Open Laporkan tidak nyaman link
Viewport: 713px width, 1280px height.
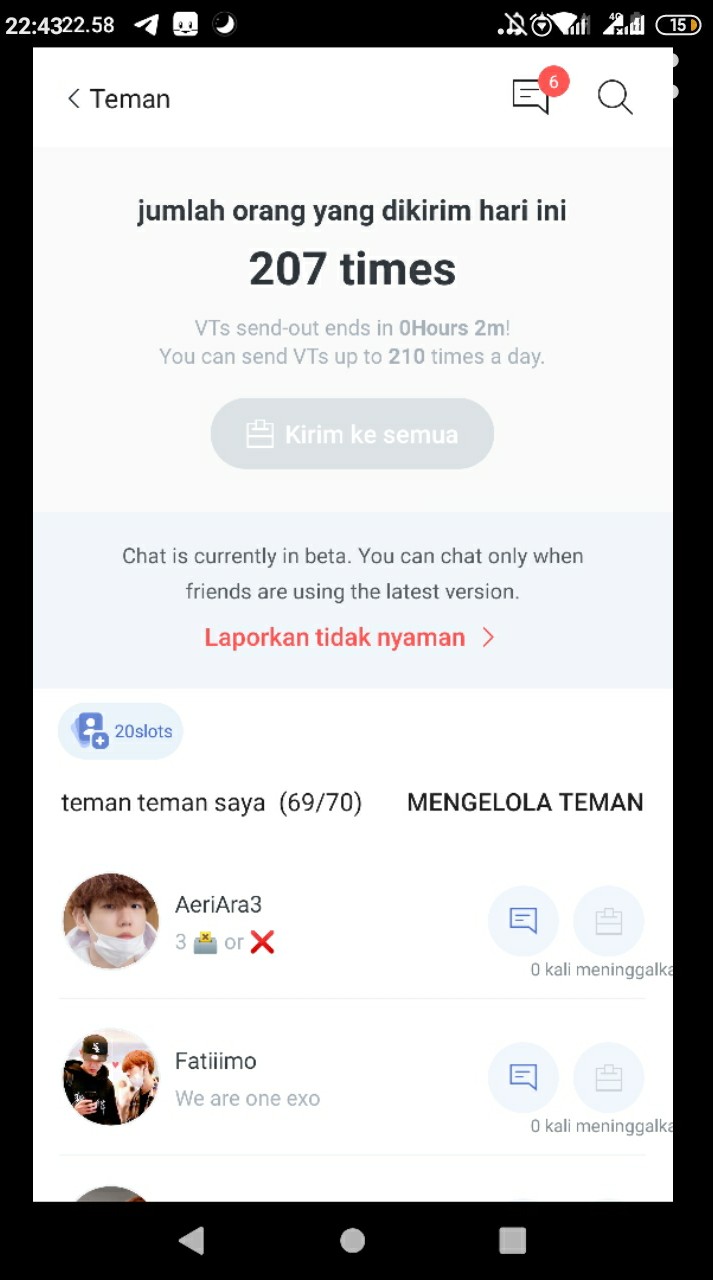pos(349,638)
